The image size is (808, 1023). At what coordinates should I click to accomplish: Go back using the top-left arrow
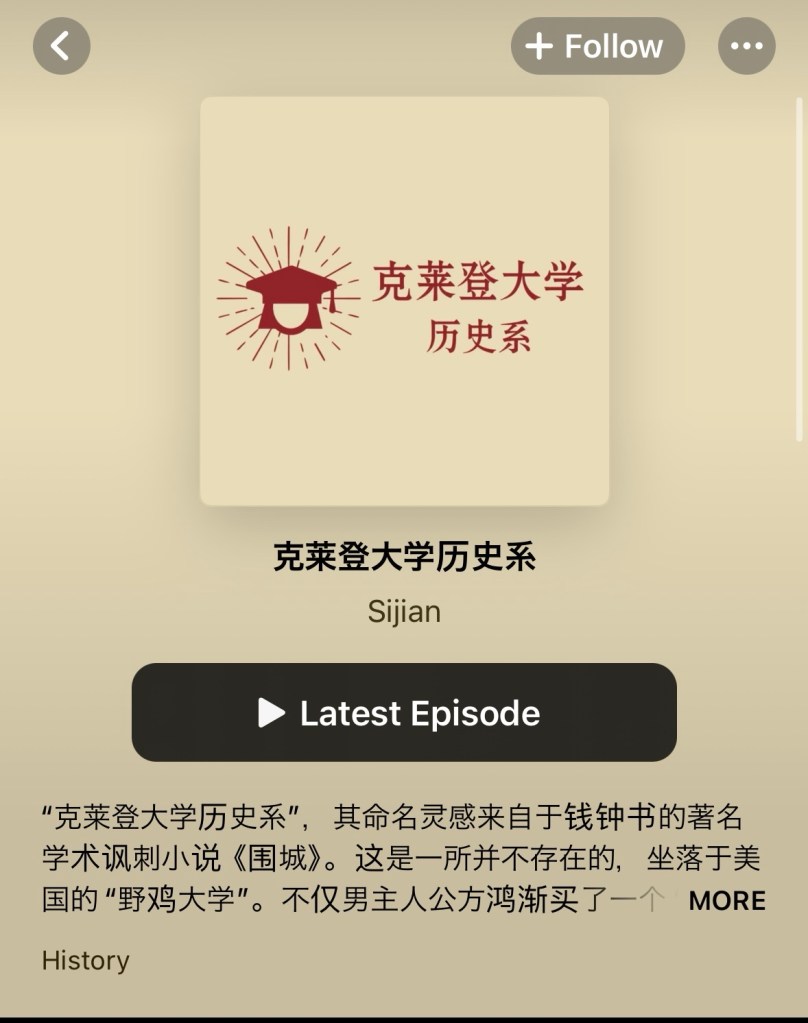pos(62,46)
